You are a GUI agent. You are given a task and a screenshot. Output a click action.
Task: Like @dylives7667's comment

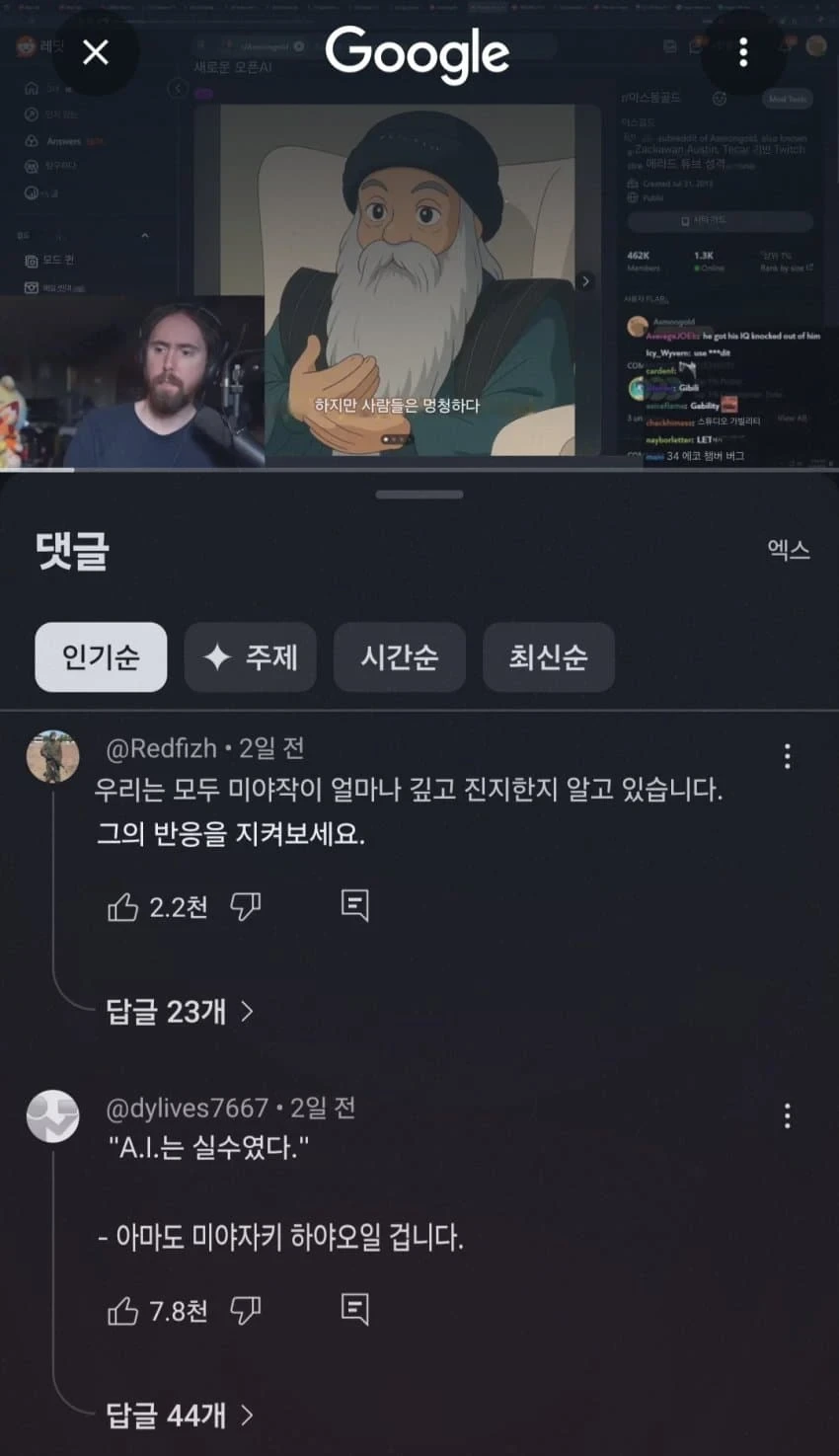(x=123, y=1311)
